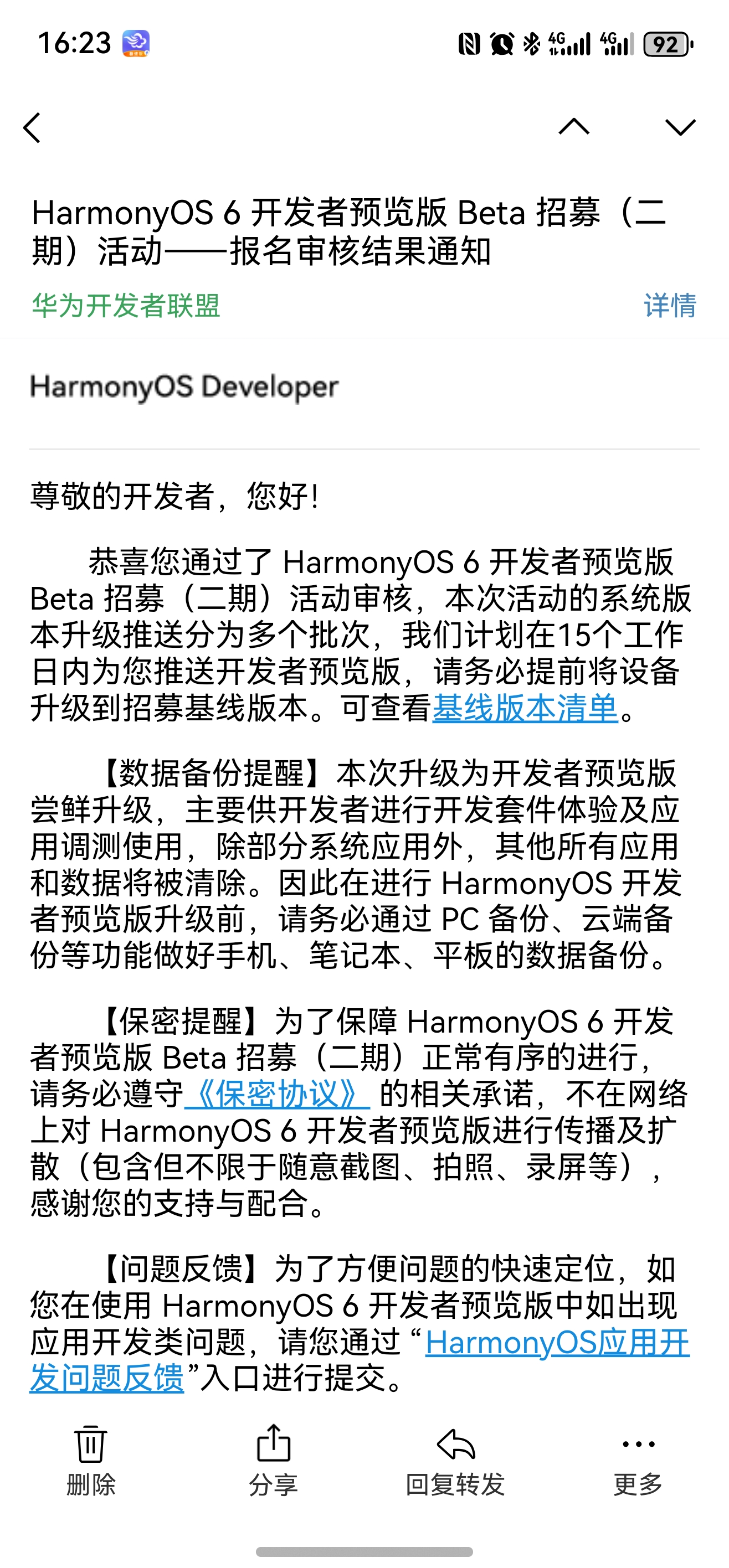Jump to the next email

point(680,127)
